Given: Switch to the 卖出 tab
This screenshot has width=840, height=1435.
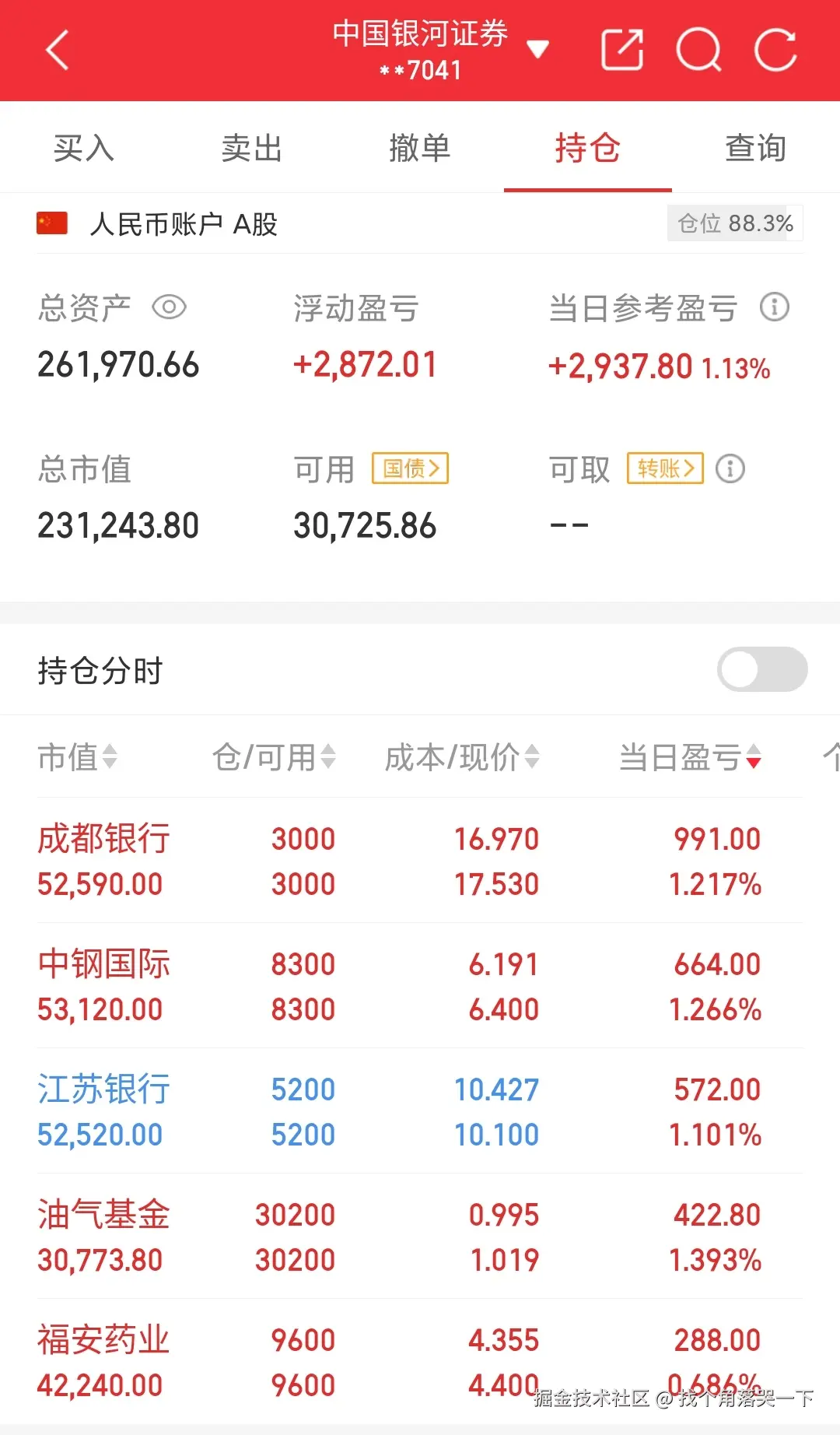Looking at the screenshot, I should coord(250,147).
